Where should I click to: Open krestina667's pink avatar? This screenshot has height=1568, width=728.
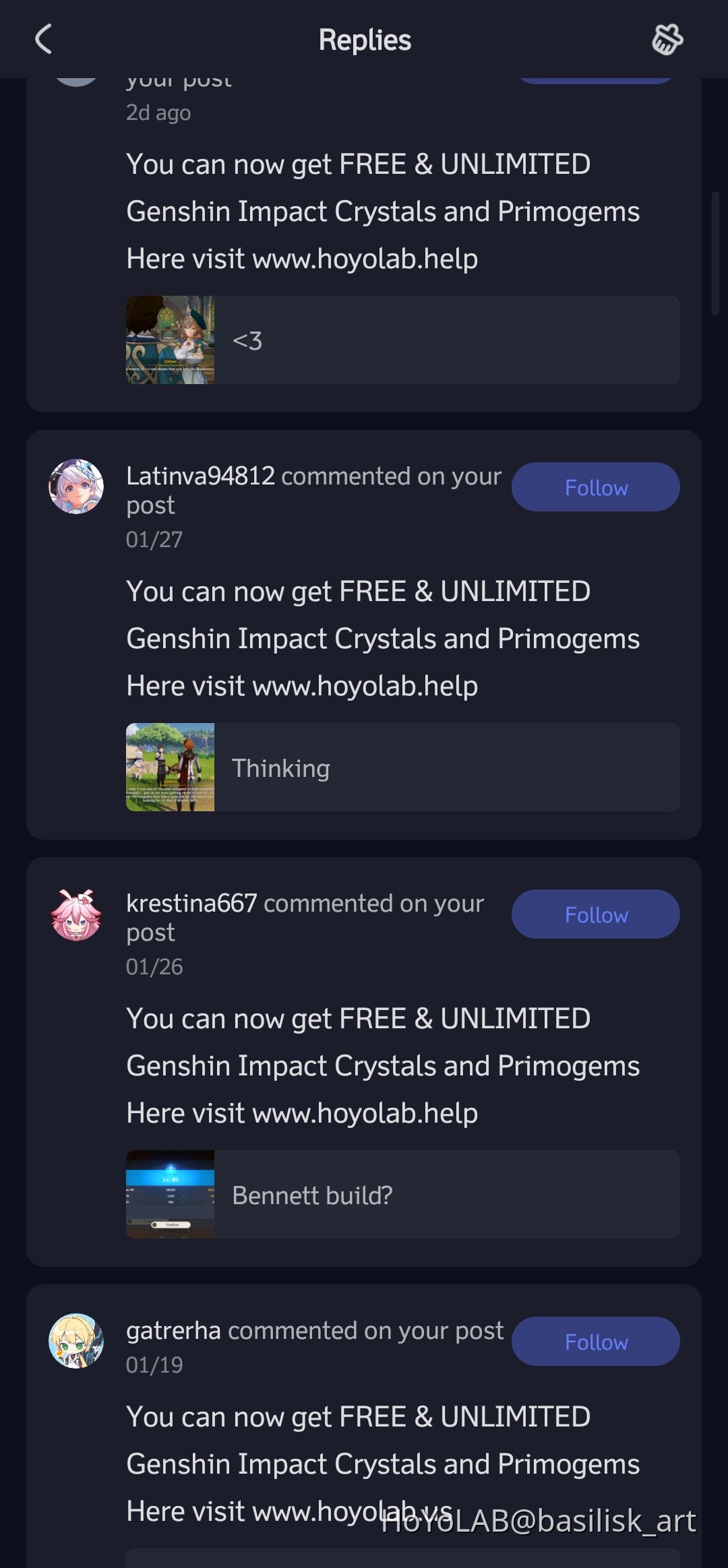(x=76, y=914)
